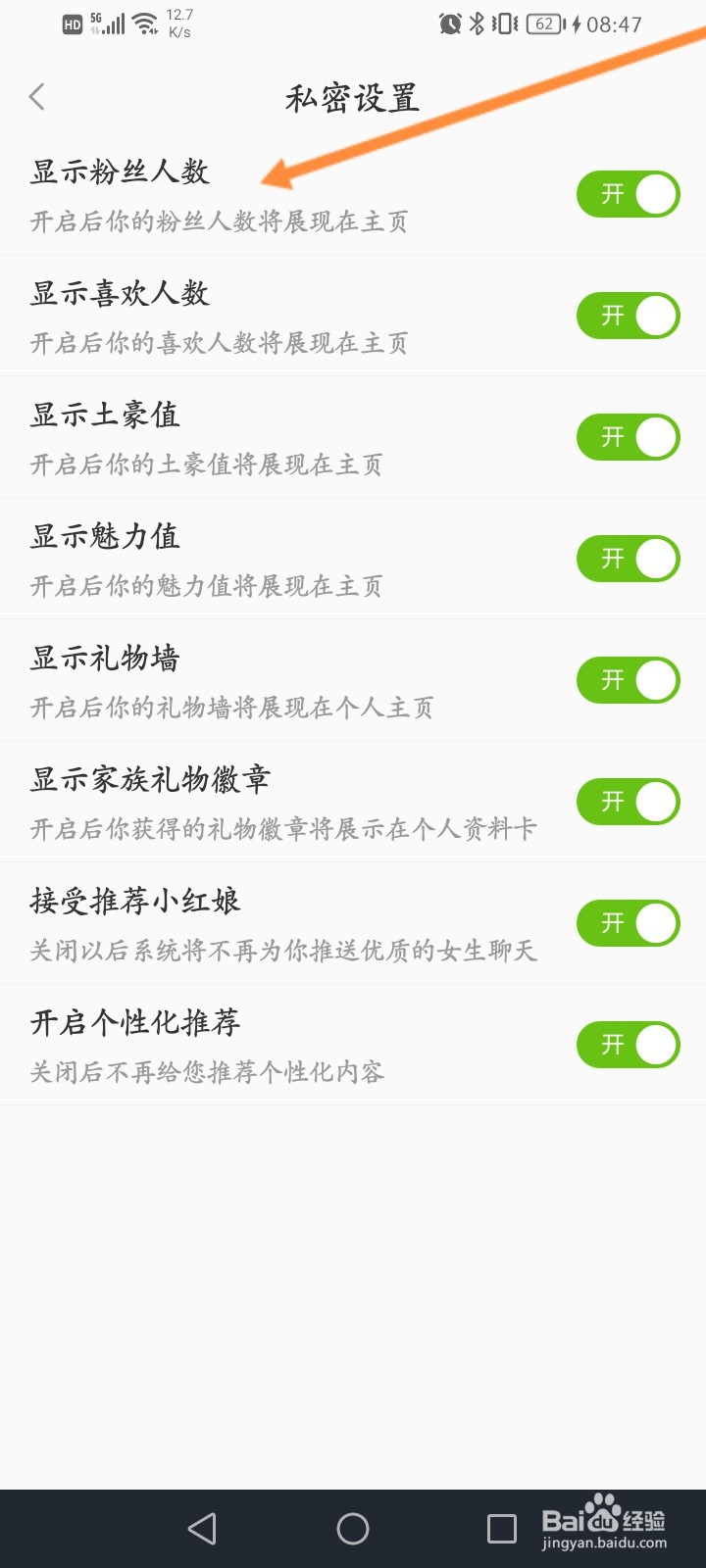
Task: Toggle 显示礼物墙 setting
Action: pyautogui.click(x=629, y=680)
